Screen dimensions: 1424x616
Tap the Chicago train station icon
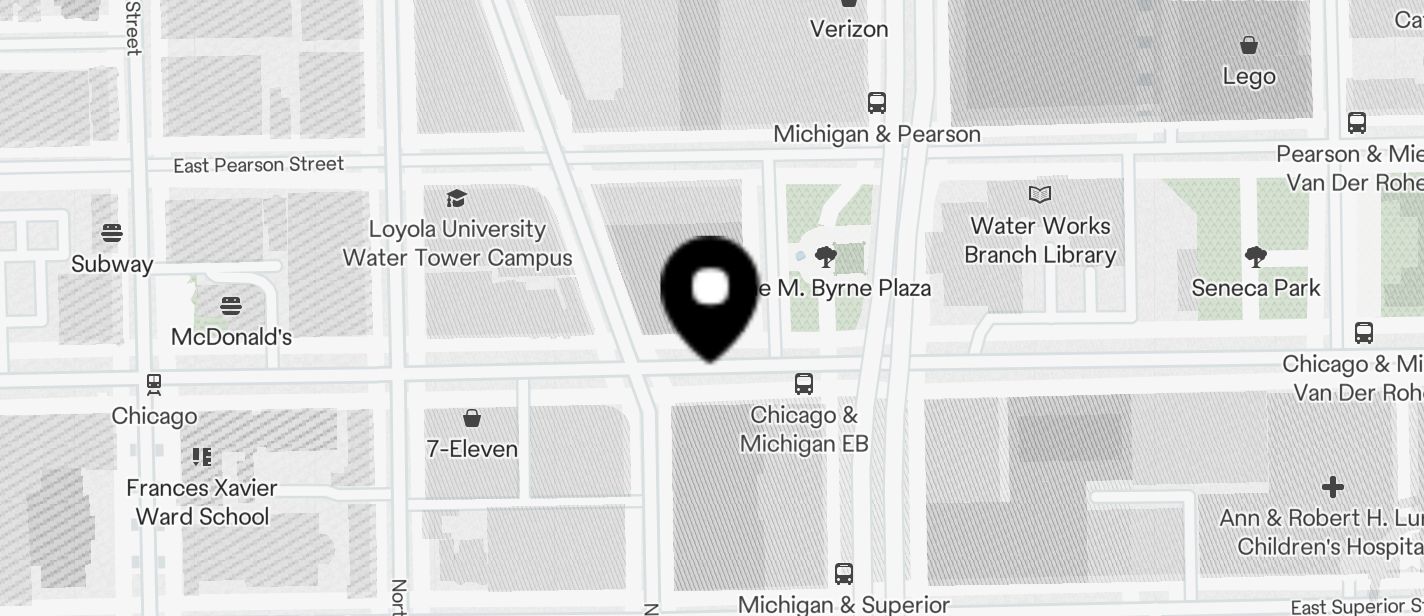154,384
